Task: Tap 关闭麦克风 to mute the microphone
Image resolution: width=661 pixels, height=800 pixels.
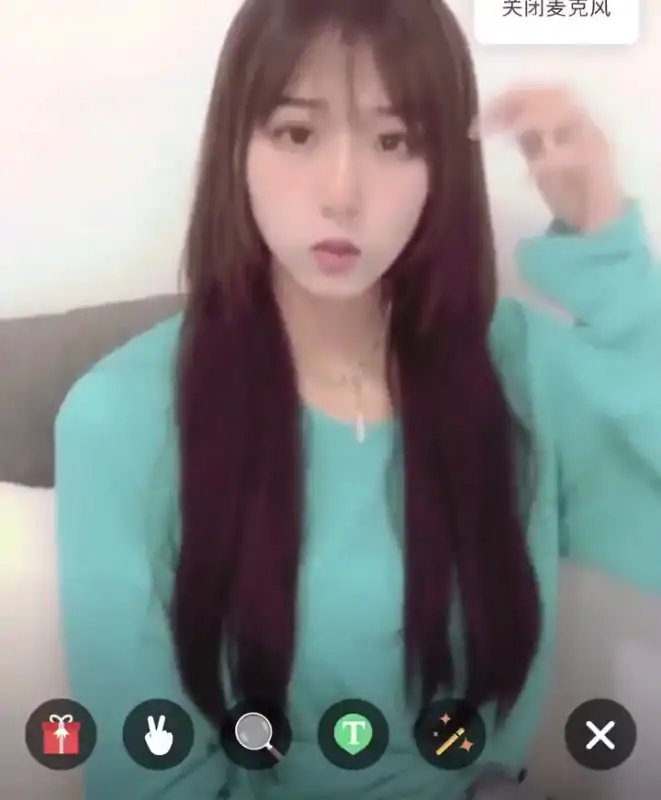Action: tap(556, 14)
